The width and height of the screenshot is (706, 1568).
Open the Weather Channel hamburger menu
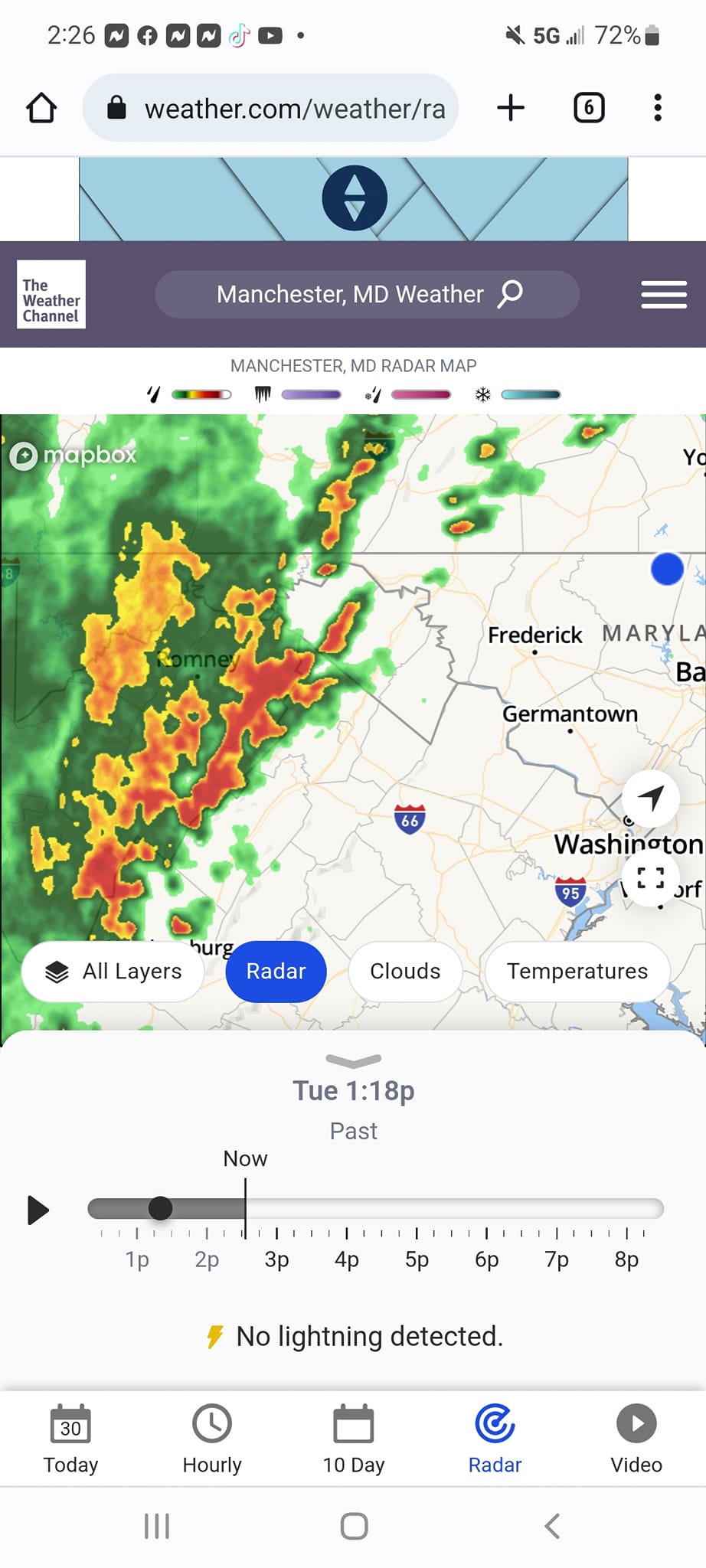point(663,294)
